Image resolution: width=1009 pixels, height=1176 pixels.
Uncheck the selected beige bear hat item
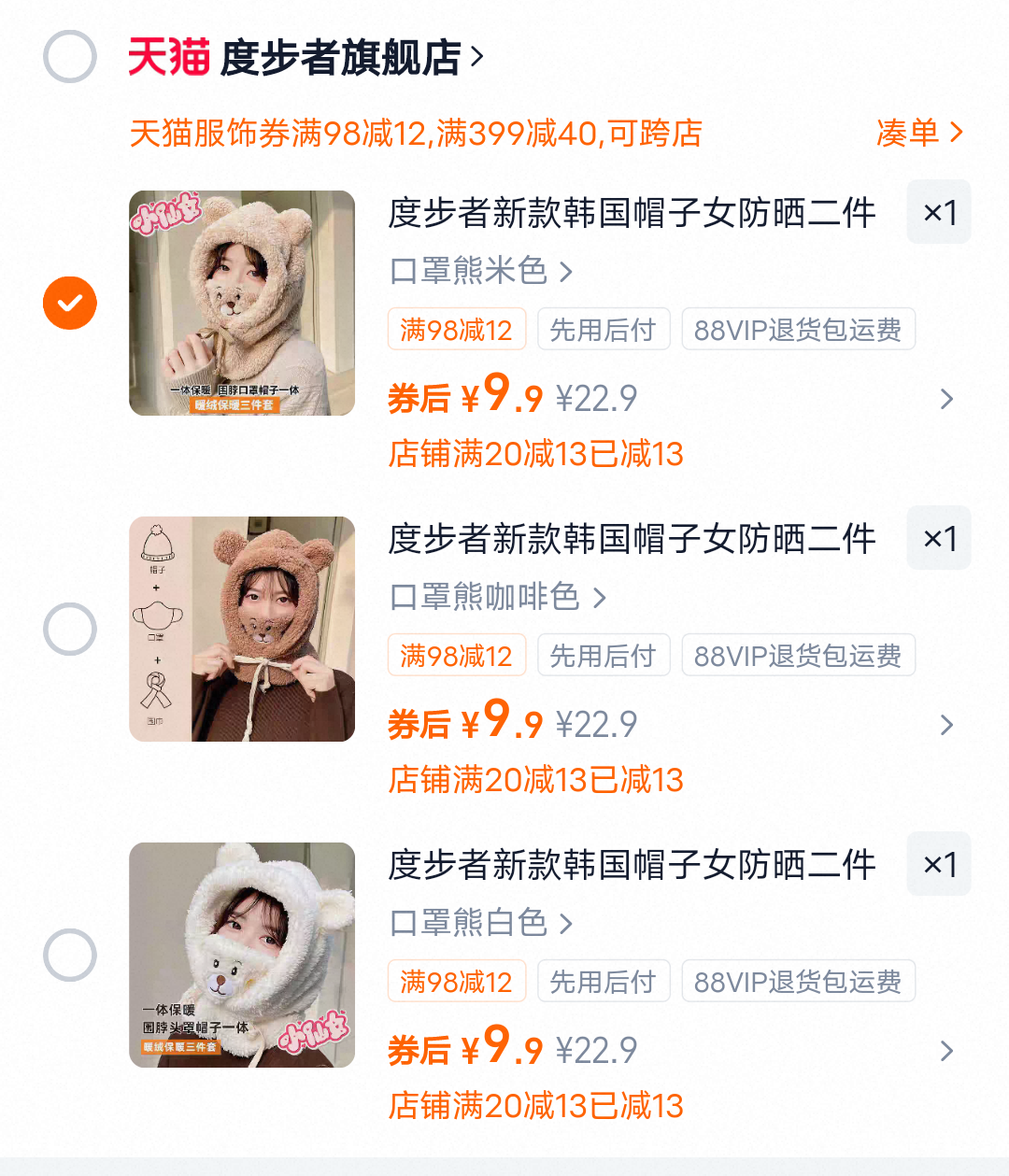69,303
